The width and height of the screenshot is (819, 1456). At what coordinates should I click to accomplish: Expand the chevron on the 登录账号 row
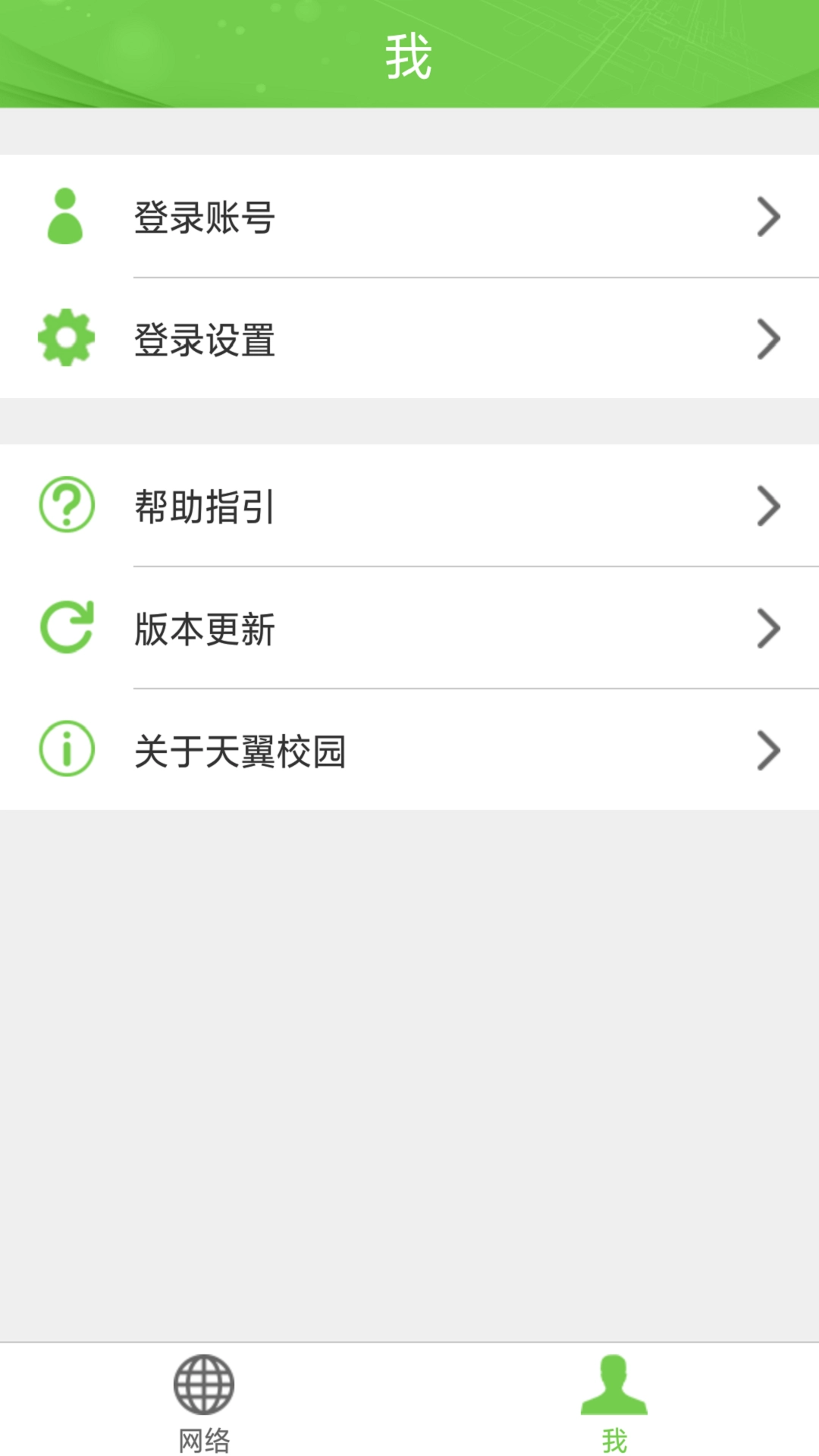(767, 217)
